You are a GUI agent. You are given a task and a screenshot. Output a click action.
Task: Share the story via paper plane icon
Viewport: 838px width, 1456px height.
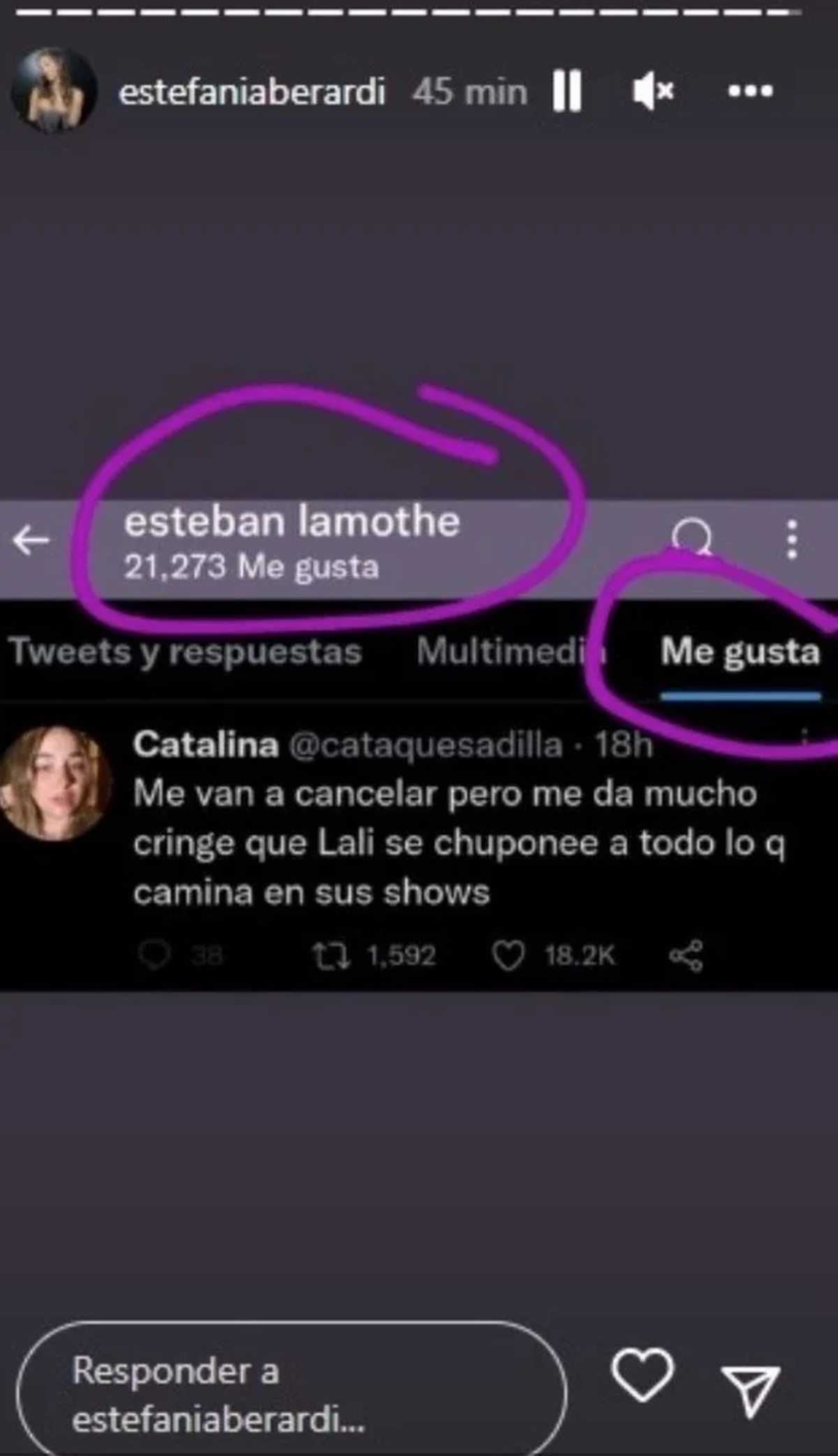click(750, 1389)
